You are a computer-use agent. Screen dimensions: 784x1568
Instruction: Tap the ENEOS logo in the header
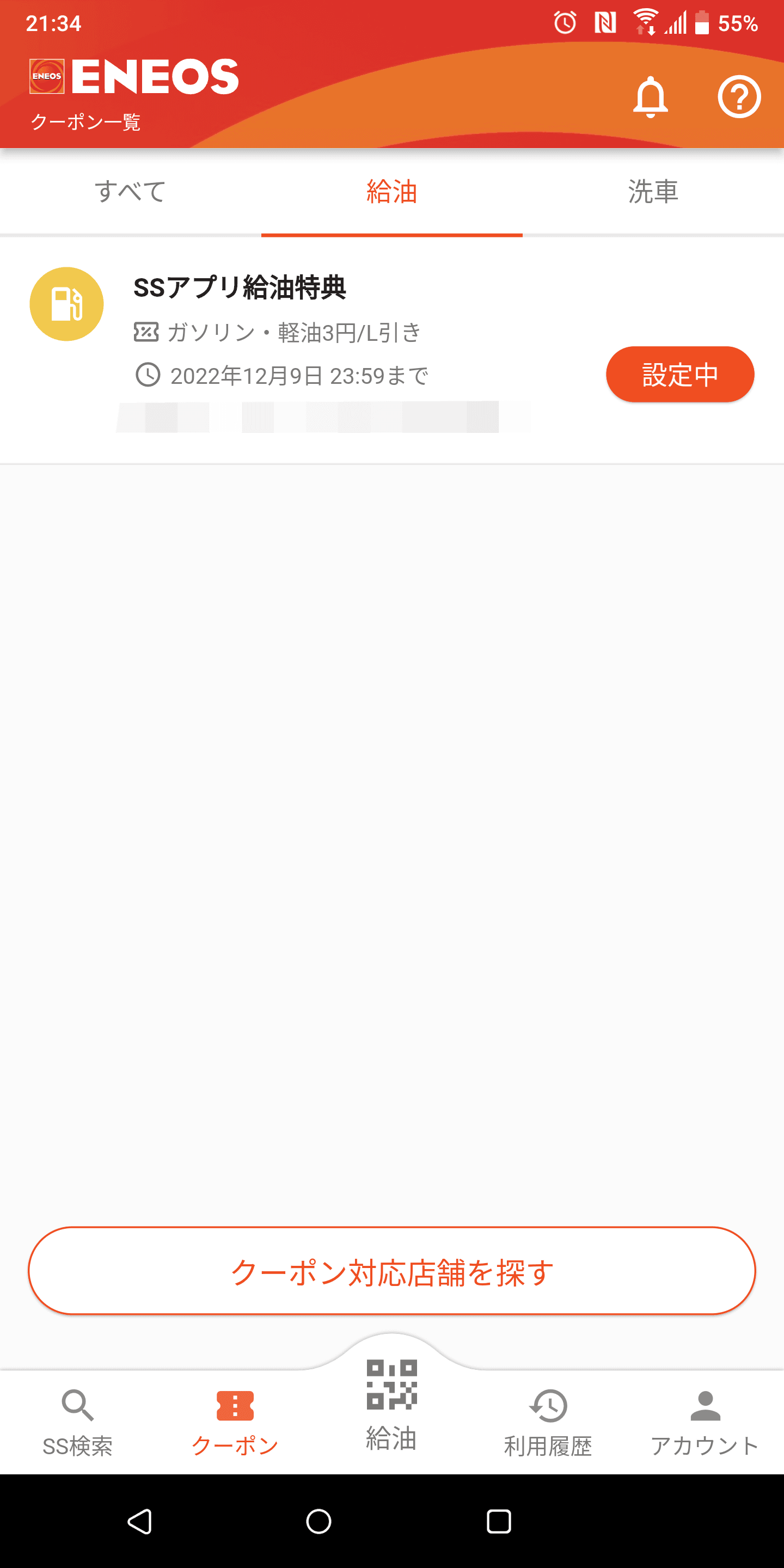pyautogui.click(x=134, y=76)
